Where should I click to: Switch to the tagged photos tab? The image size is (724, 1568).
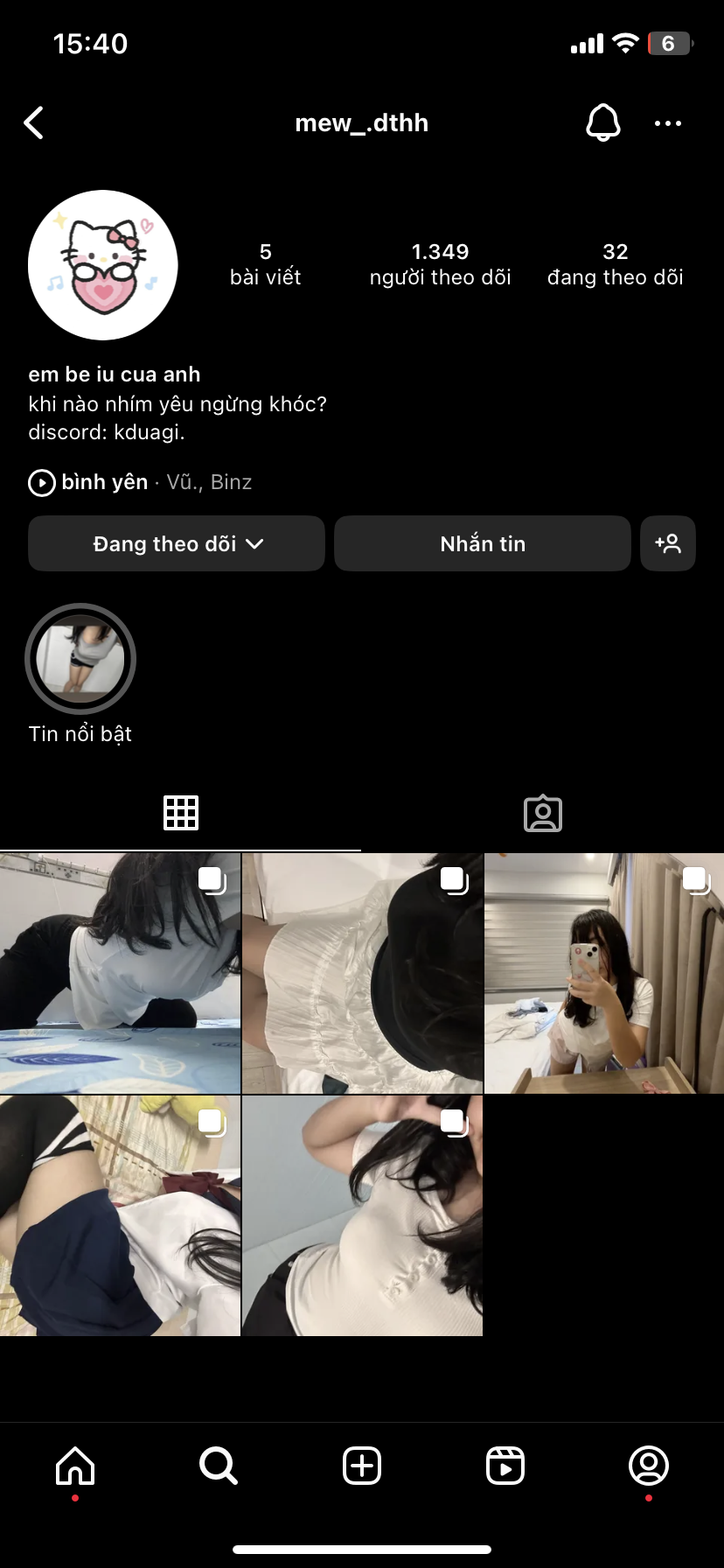[x=542, y=813]
